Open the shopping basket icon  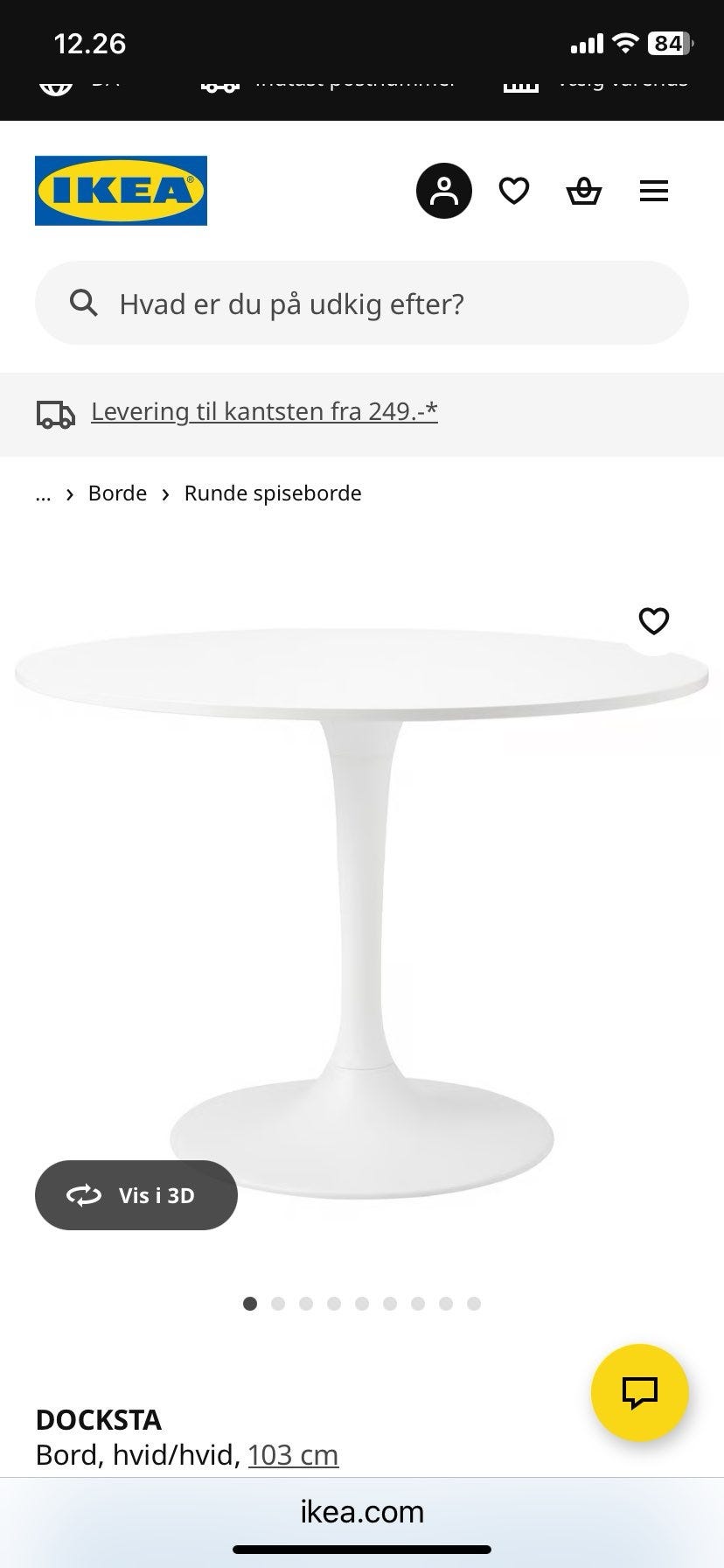(x=583, y=191)
